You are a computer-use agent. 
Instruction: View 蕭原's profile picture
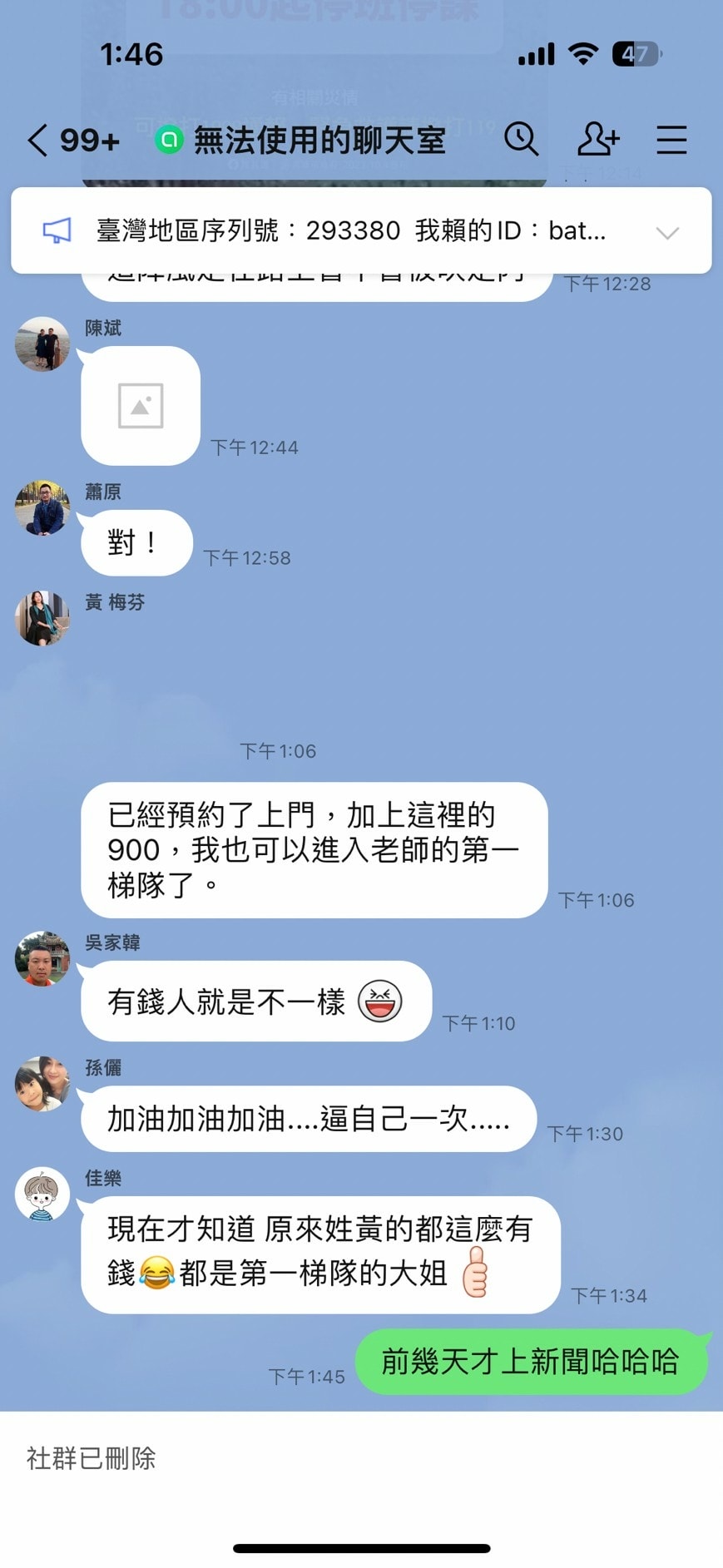click(42, 507)
